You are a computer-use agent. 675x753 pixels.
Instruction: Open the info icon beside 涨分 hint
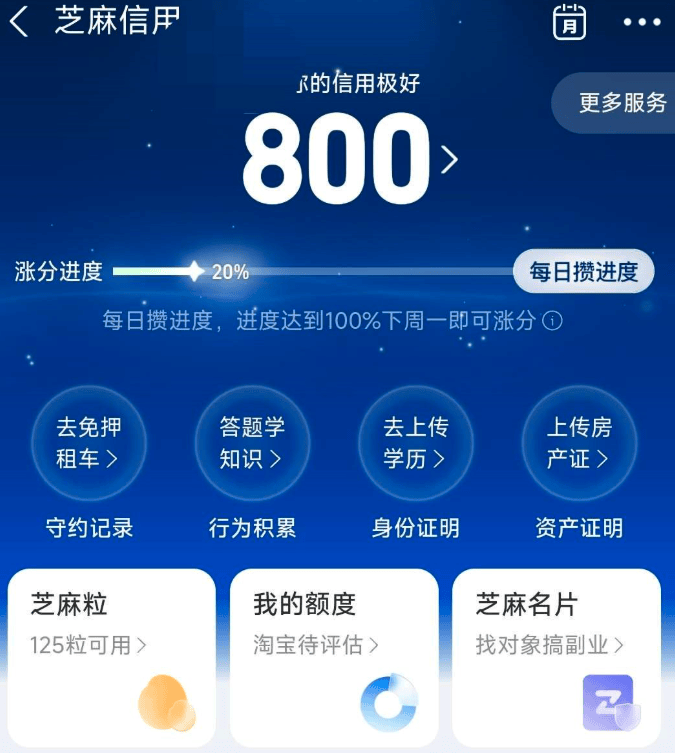[x=552, y=322]
